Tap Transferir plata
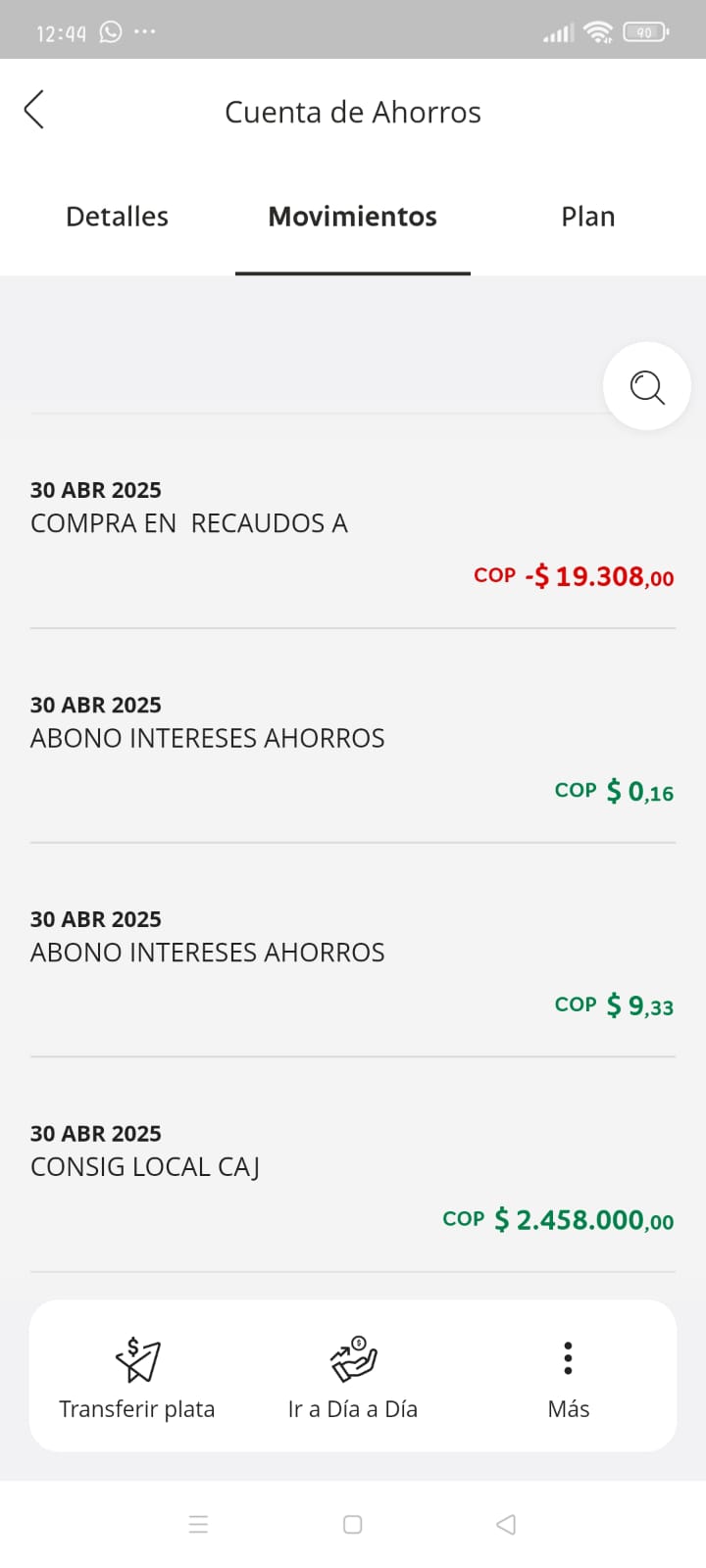The height and width of the screenshot is (1568, 706). point(137,1376)
